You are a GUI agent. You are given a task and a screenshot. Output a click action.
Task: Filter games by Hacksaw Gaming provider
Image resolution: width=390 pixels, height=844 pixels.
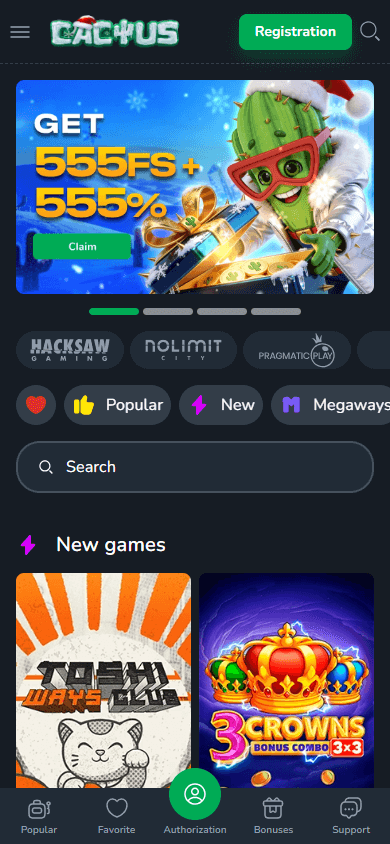(x=70, y=350)
